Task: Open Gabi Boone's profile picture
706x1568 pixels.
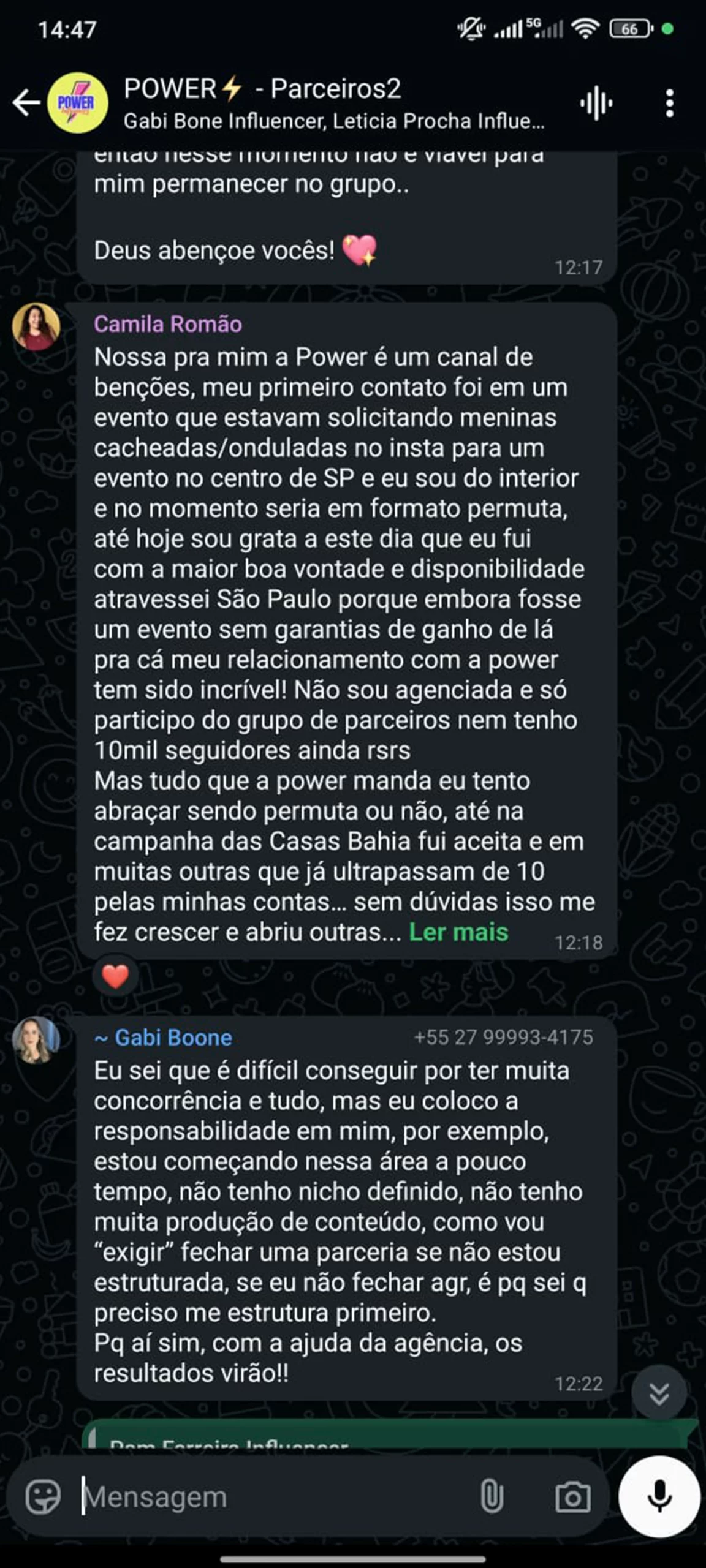Action: click(36, 1039)
